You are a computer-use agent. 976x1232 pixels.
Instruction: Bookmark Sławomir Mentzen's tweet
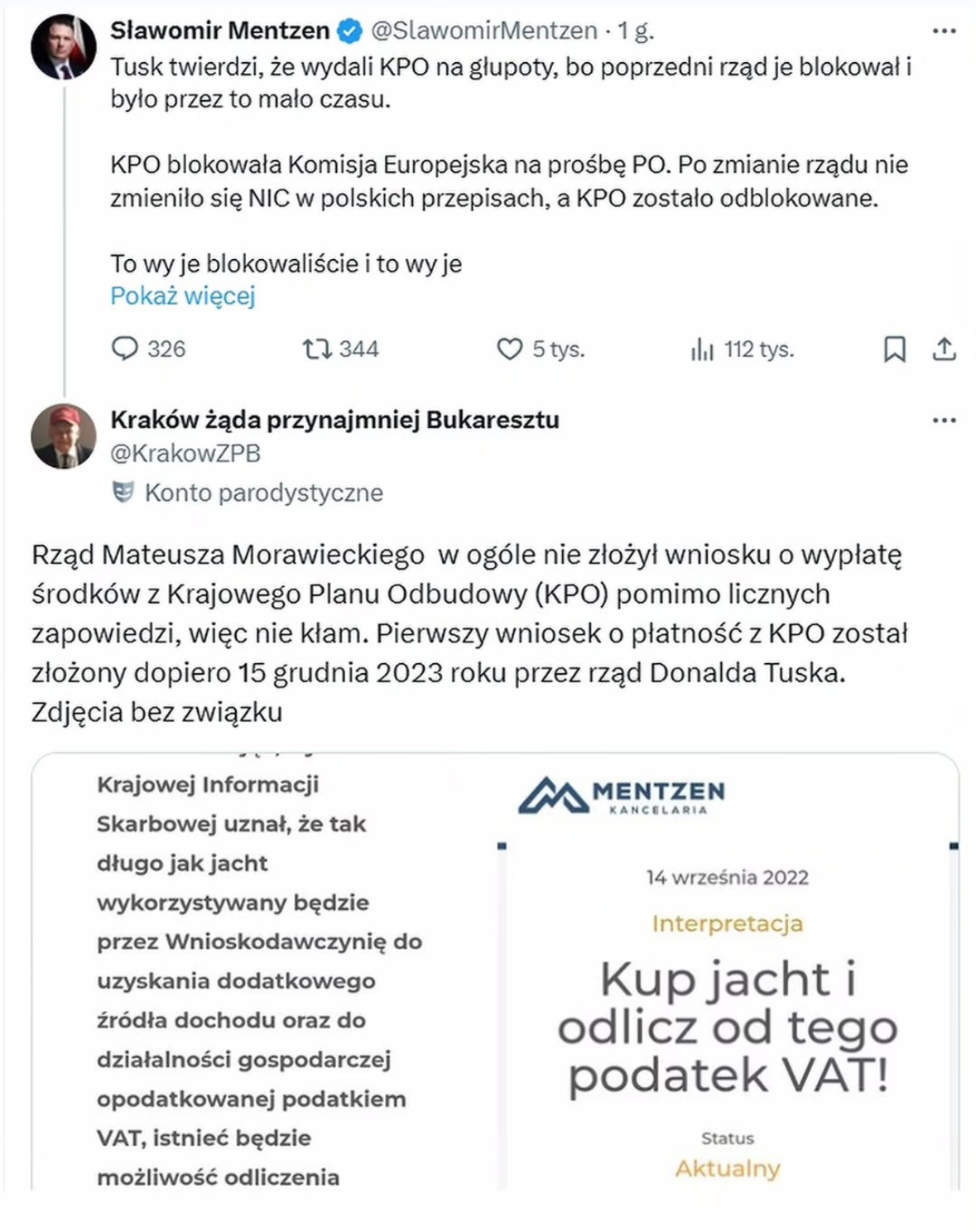(894, 349)
